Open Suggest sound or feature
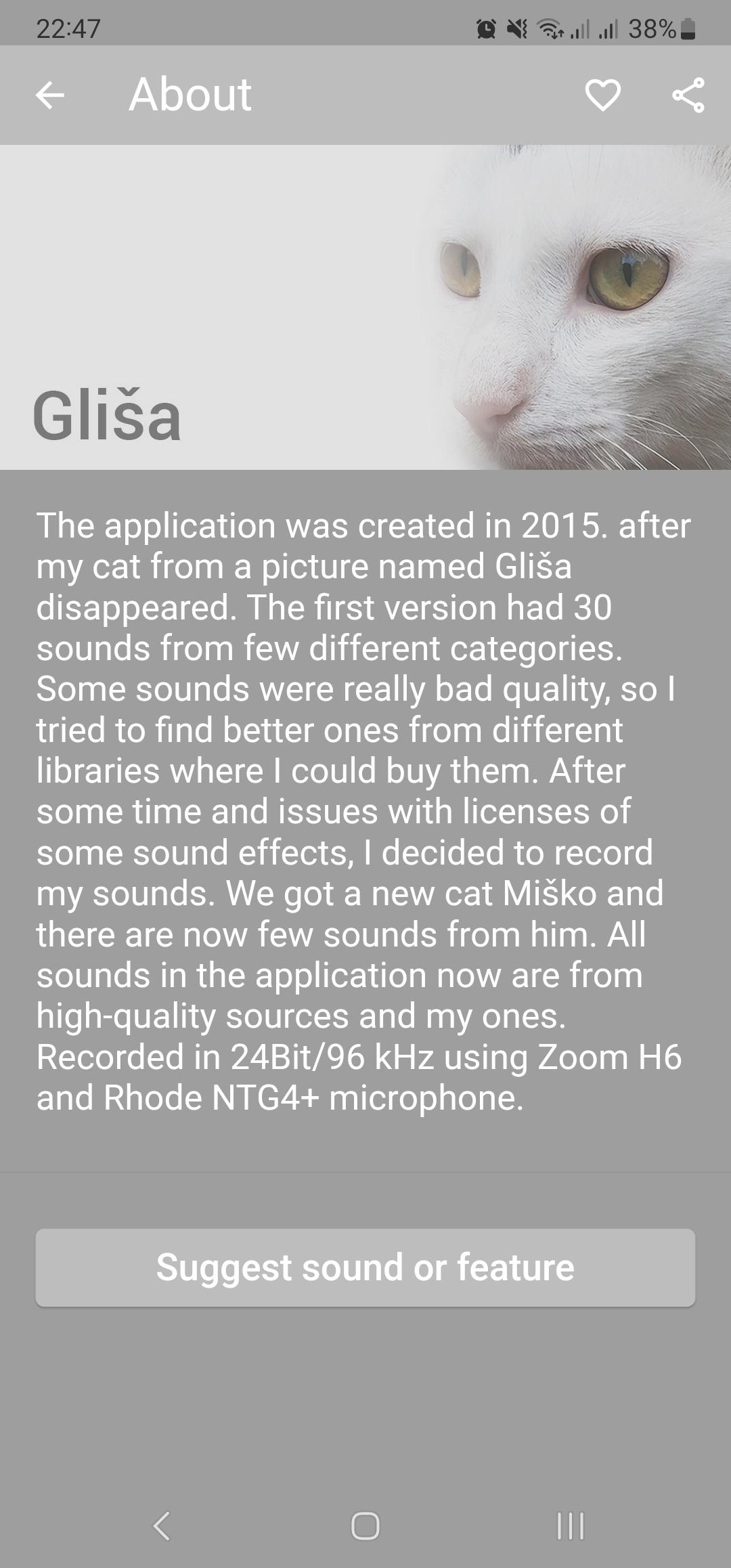Screen dimensions: 731x1568 tap(365, 1267)
